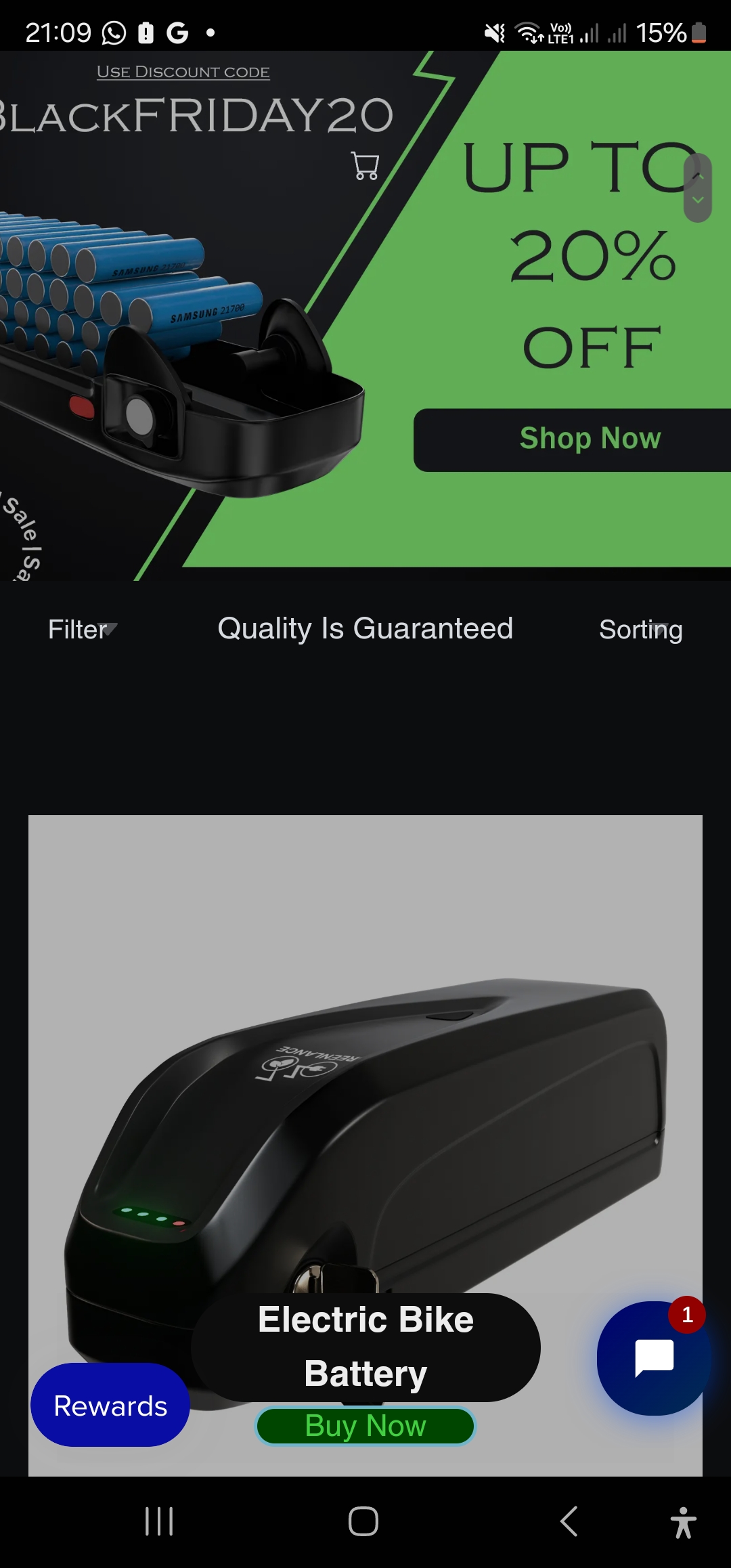
Task: Tap Buy Now for Electric Bike Battery
Action: pyautogui.click(x=365, y=1426)
